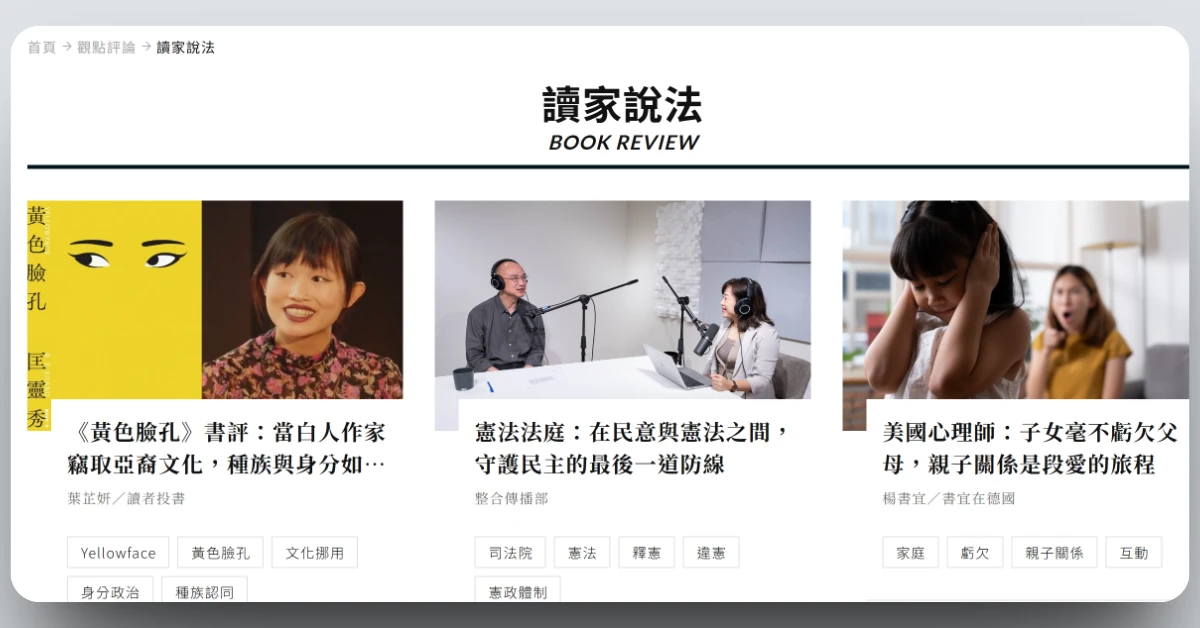Viewport: 1200px width, 628px height.
Task: Tap the 憲政體制 tag
Action: click(x=517, y=591)
